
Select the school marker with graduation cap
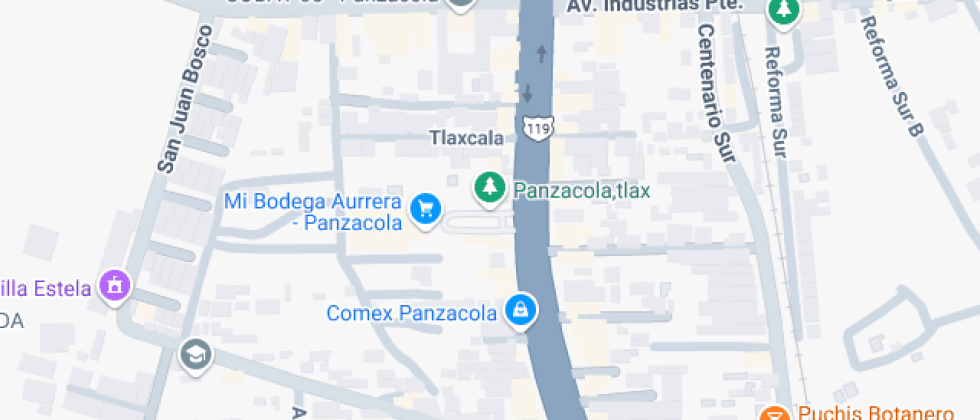(x=194, y=353)
